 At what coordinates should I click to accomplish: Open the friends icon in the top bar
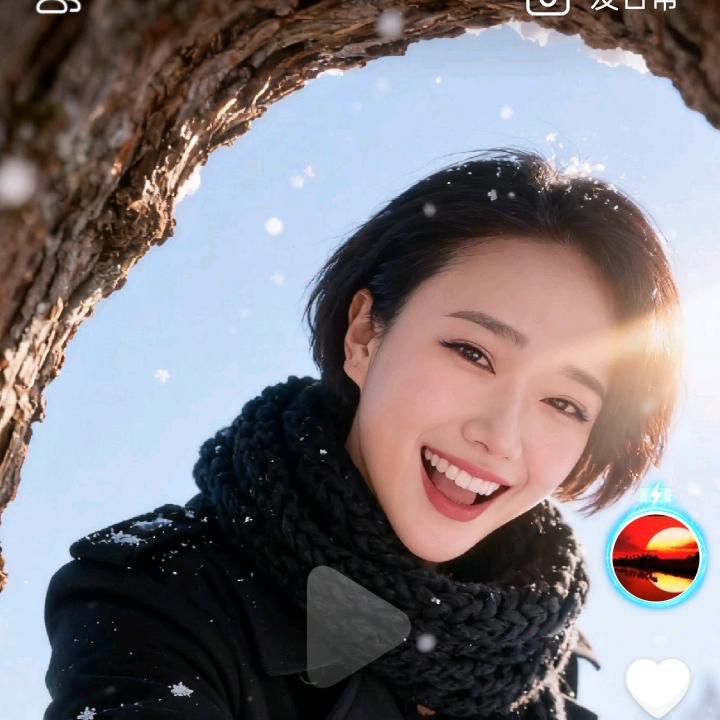point(59,5)
